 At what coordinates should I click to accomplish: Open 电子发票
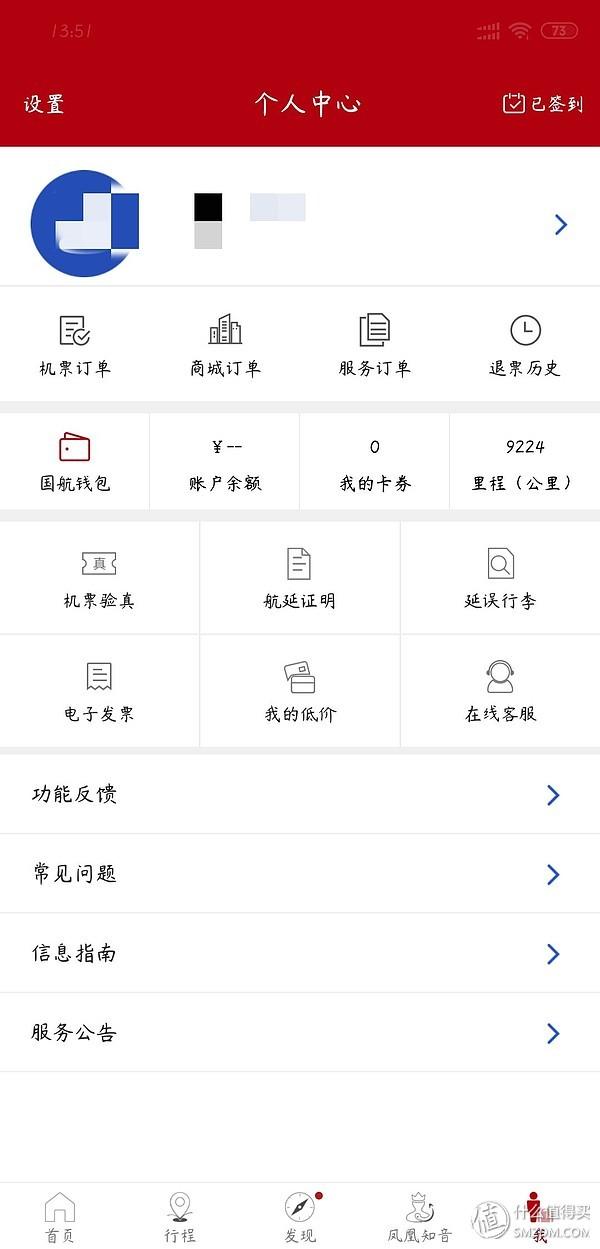[99, 691]
